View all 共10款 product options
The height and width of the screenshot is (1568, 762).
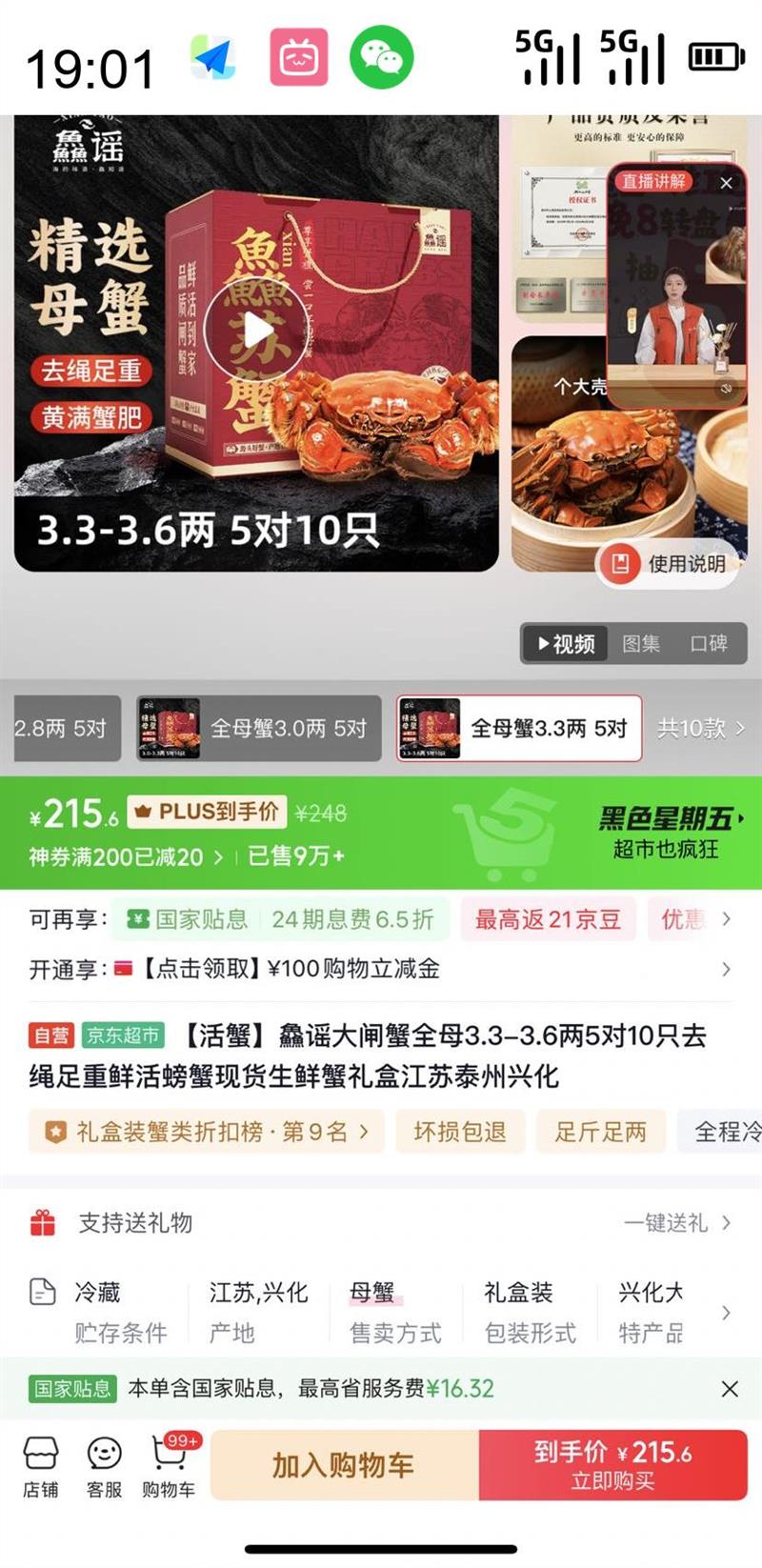click(x=701, y=729)
